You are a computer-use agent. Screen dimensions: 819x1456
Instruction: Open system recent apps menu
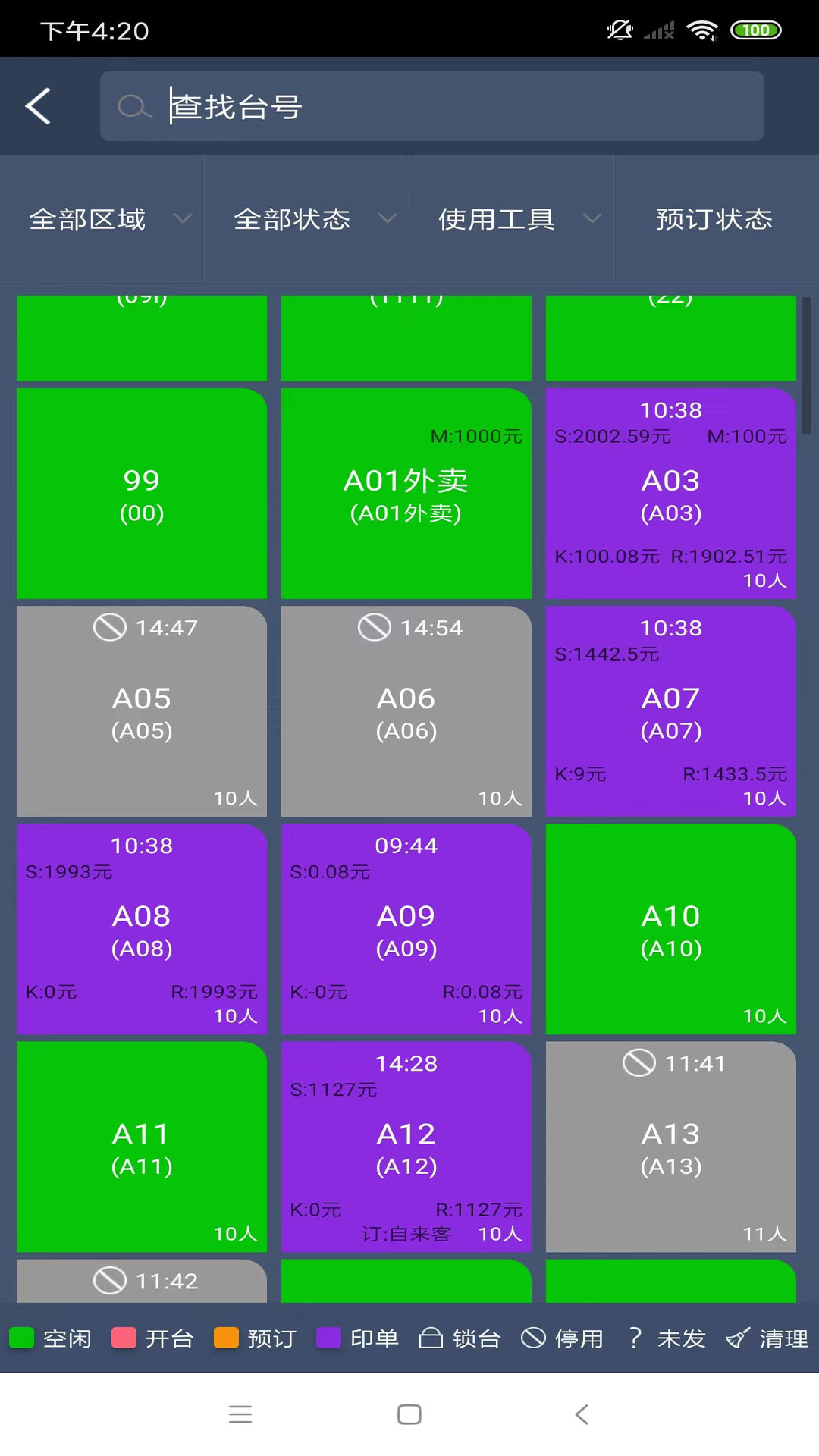[x=240, y=1414]
